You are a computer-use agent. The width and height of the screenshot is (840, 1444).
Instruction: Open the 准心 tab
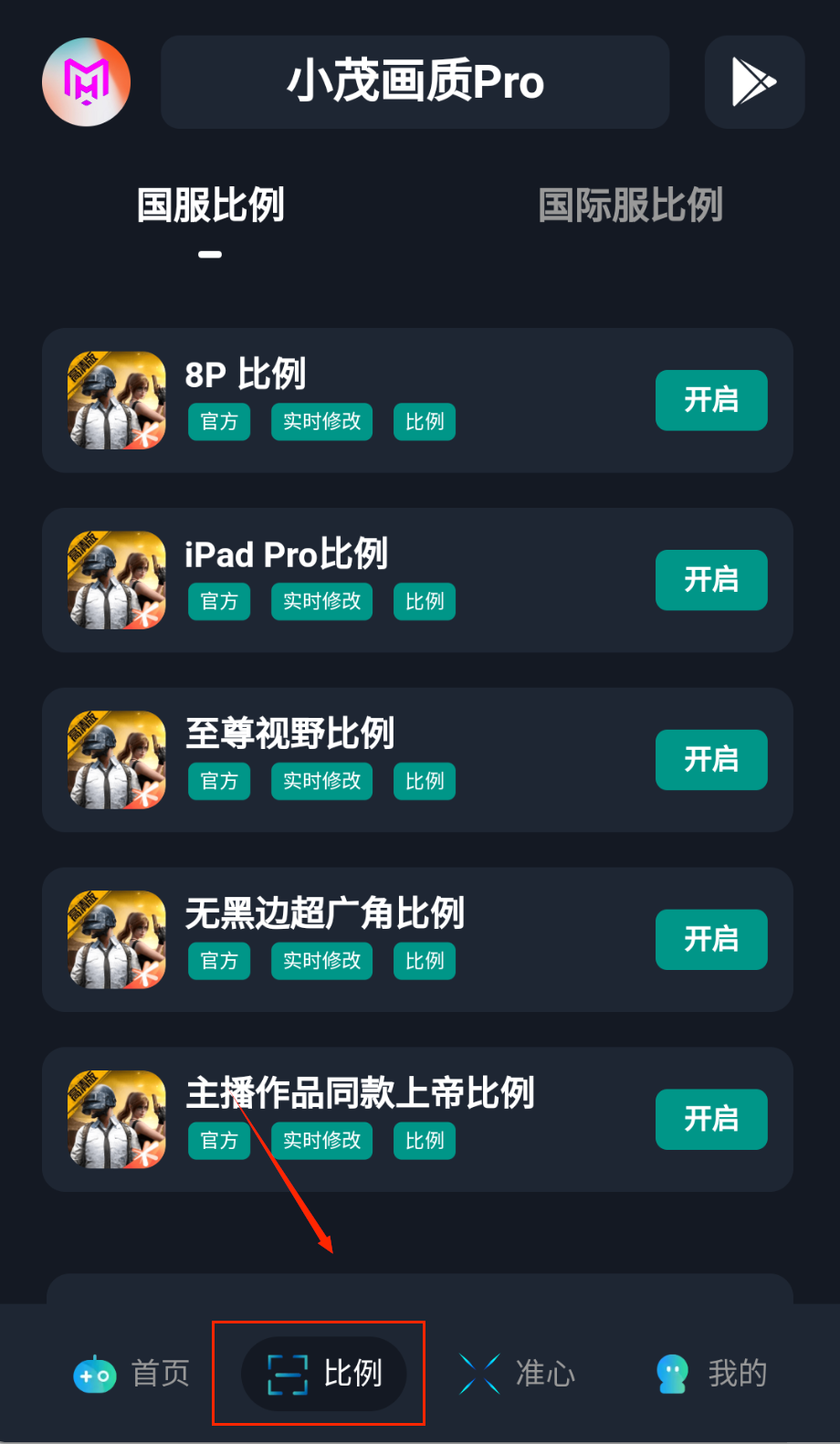[518, 1374]
